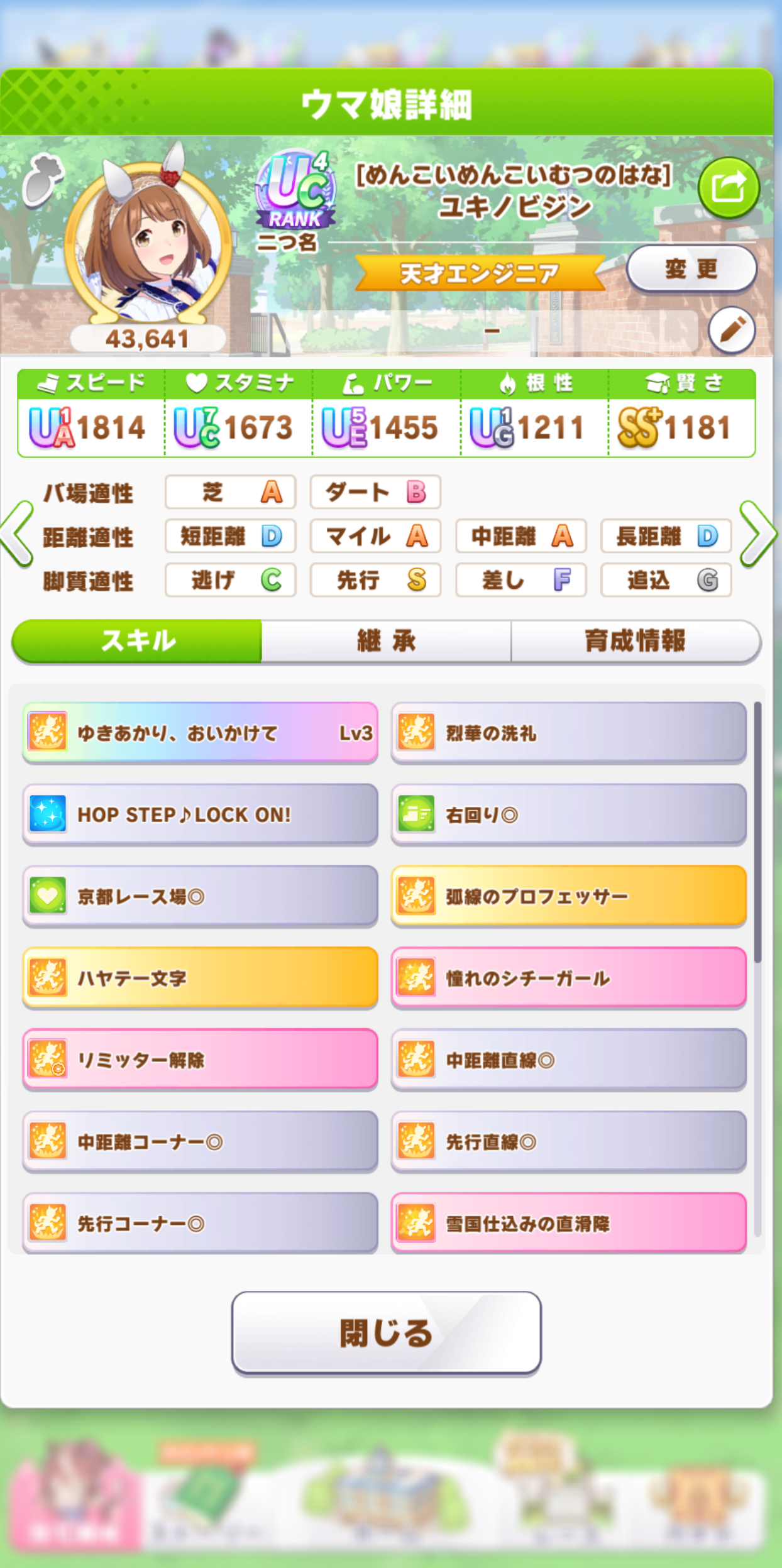The width and height of the screenshot is (782, 1568).
Task: Go to the previous character with the left arrow
Action: coord(17,534)
